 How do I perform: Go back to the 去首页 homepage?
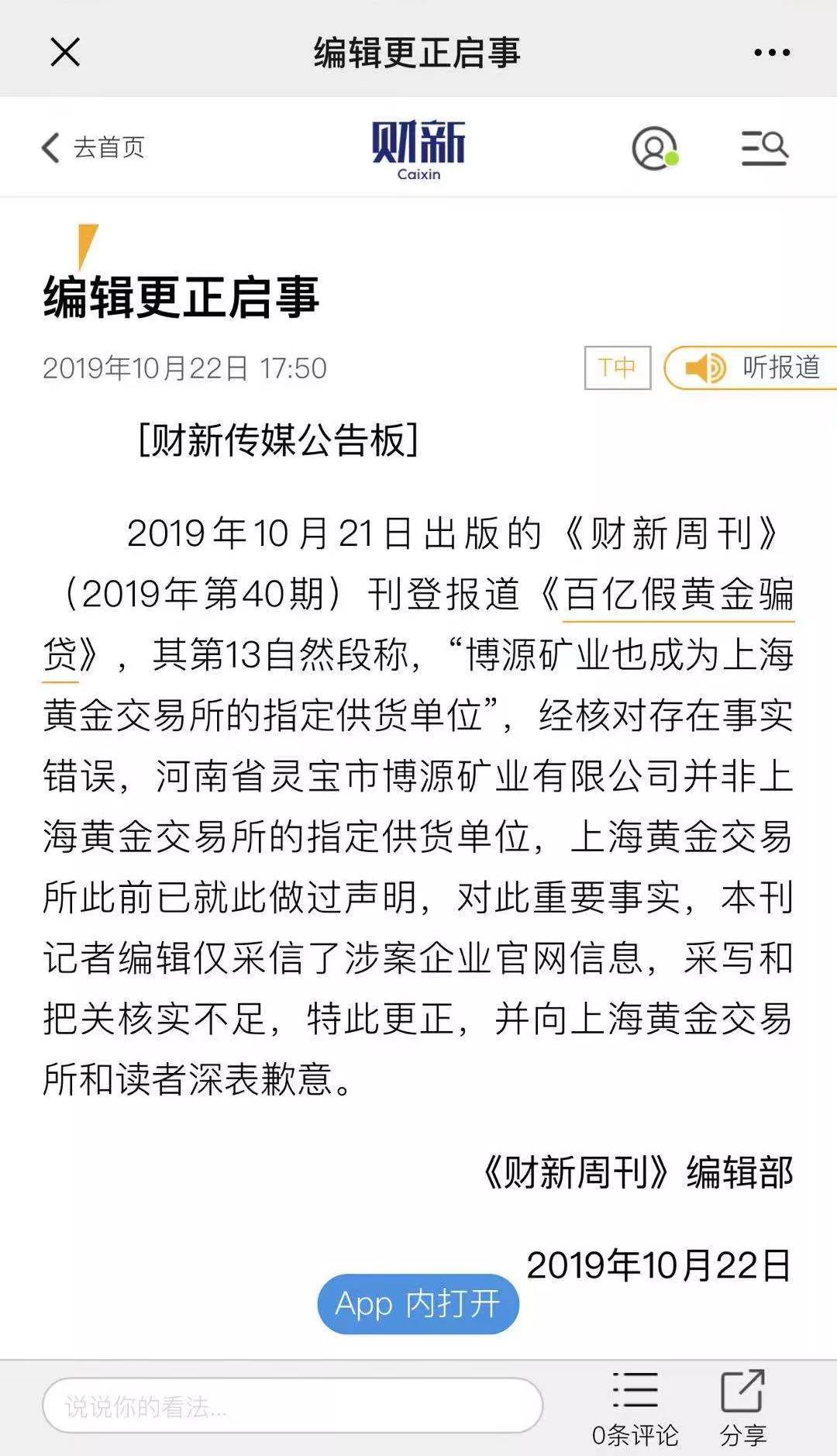[93, 147]
